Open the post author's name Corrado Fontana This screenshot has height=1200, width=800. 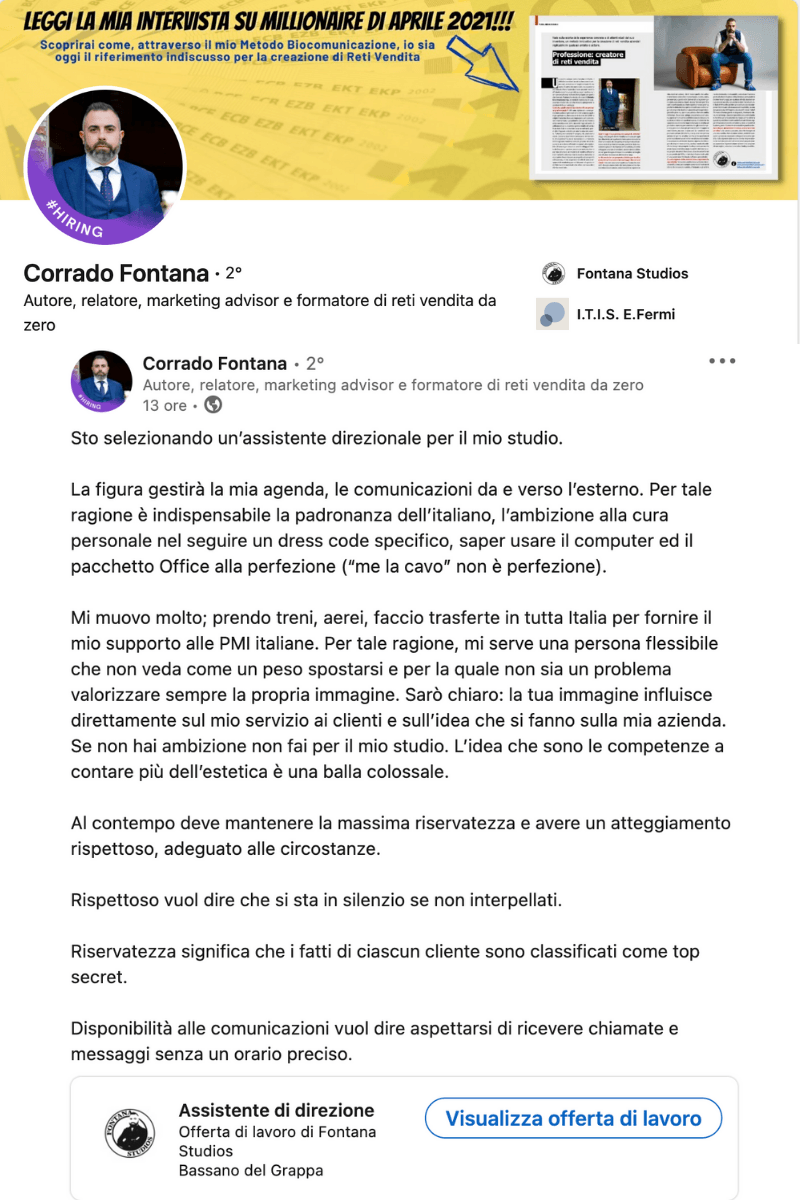[214, 364]
